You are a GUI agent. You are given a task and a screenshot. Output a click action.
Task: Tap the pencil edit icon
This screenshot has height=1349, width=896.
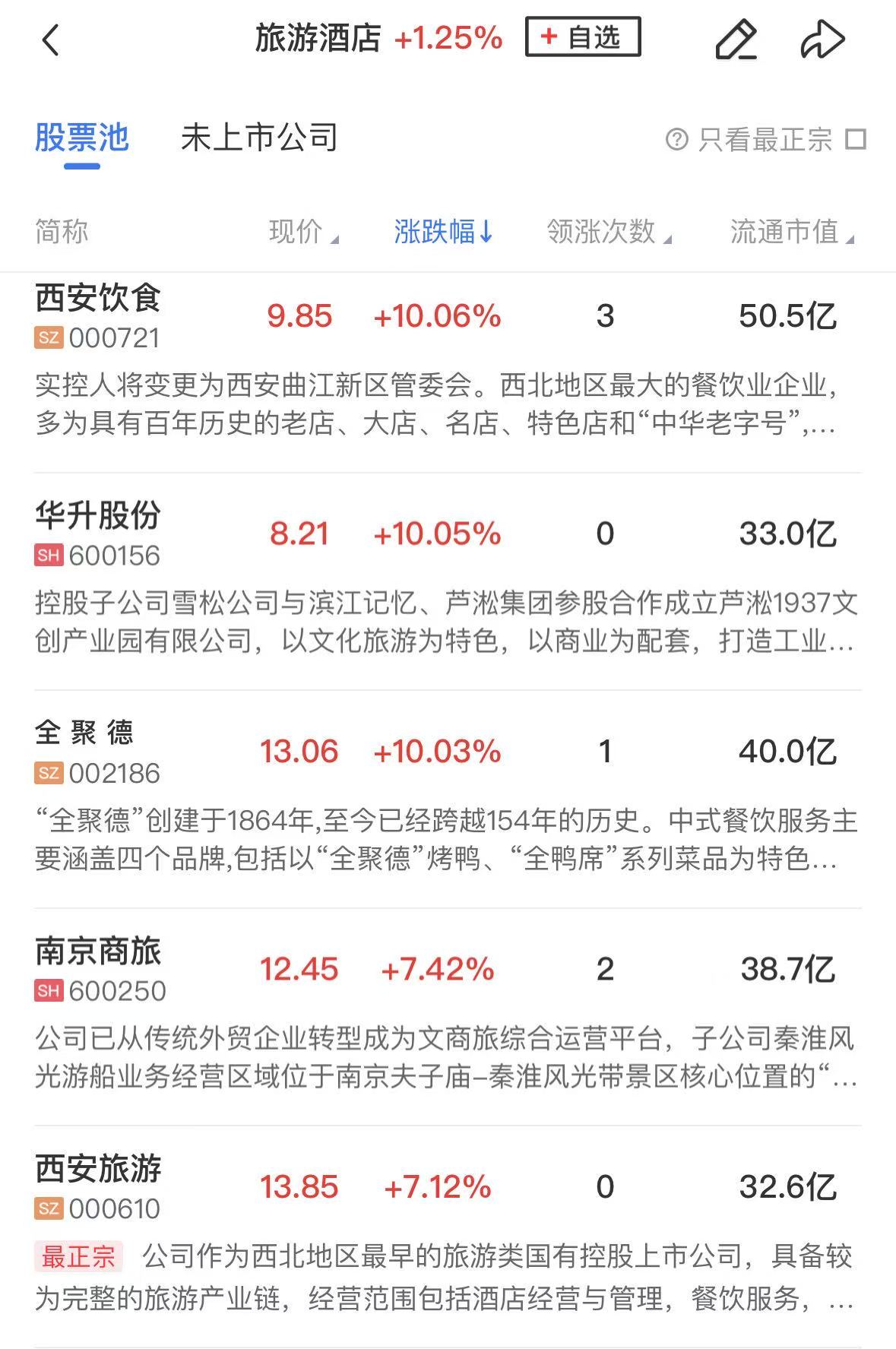coord(736,40)
